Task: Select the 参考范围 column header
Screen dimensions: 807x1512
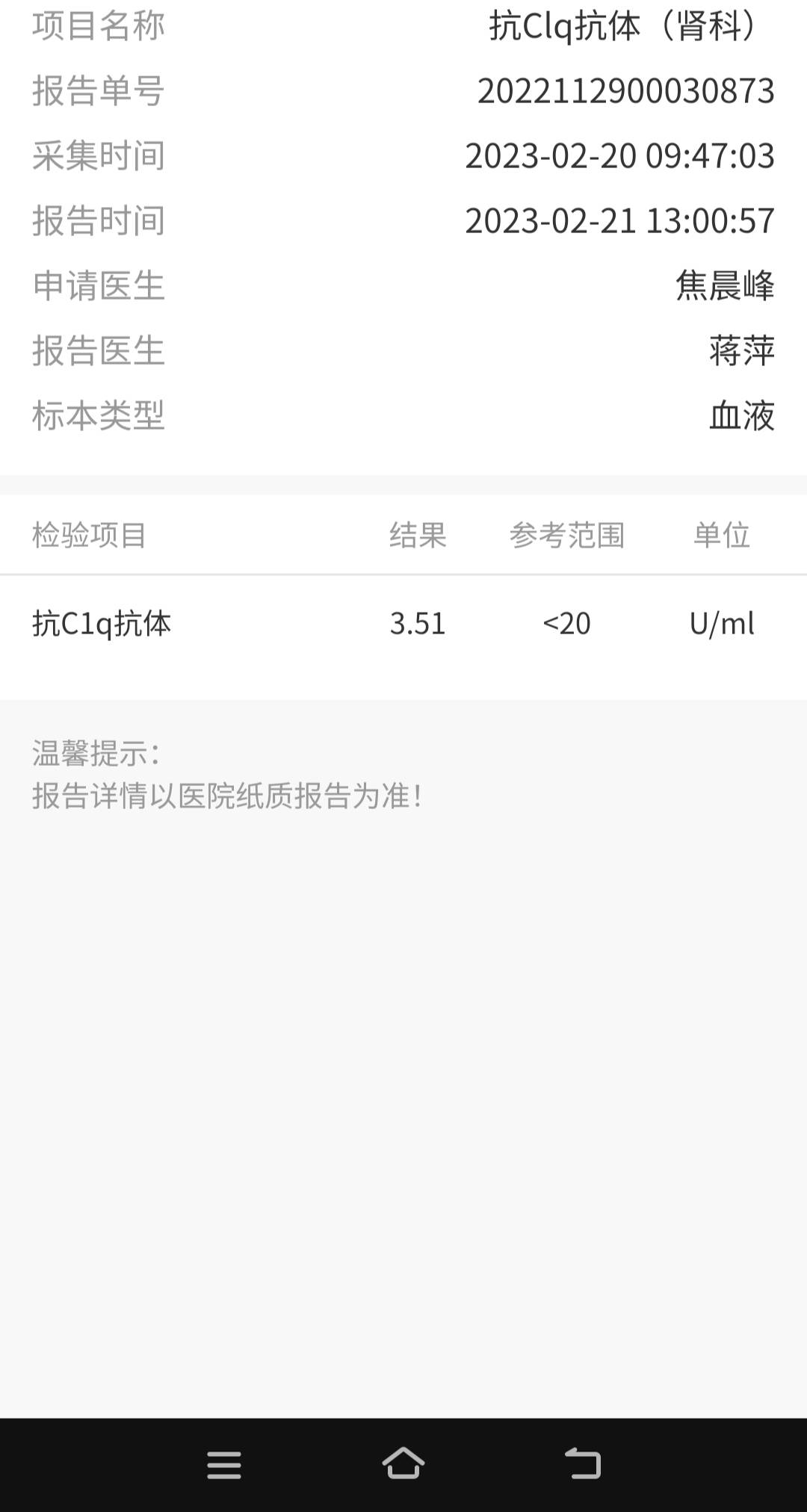Action: pyautogui.click(x=569, y=533)
